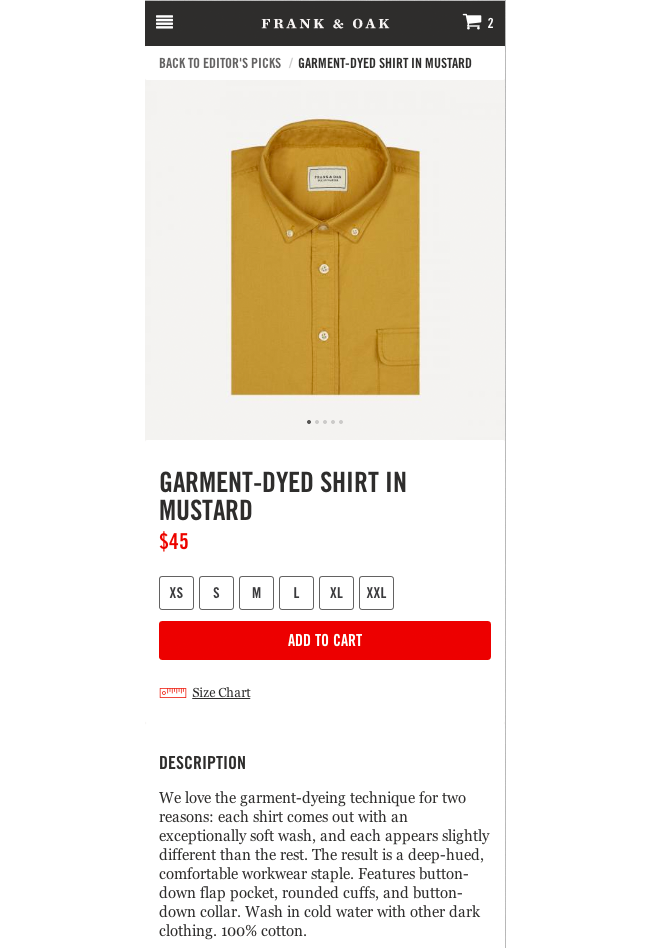
Task: Add the mustard shirt to cart
Action: click(x=325, y=640)
